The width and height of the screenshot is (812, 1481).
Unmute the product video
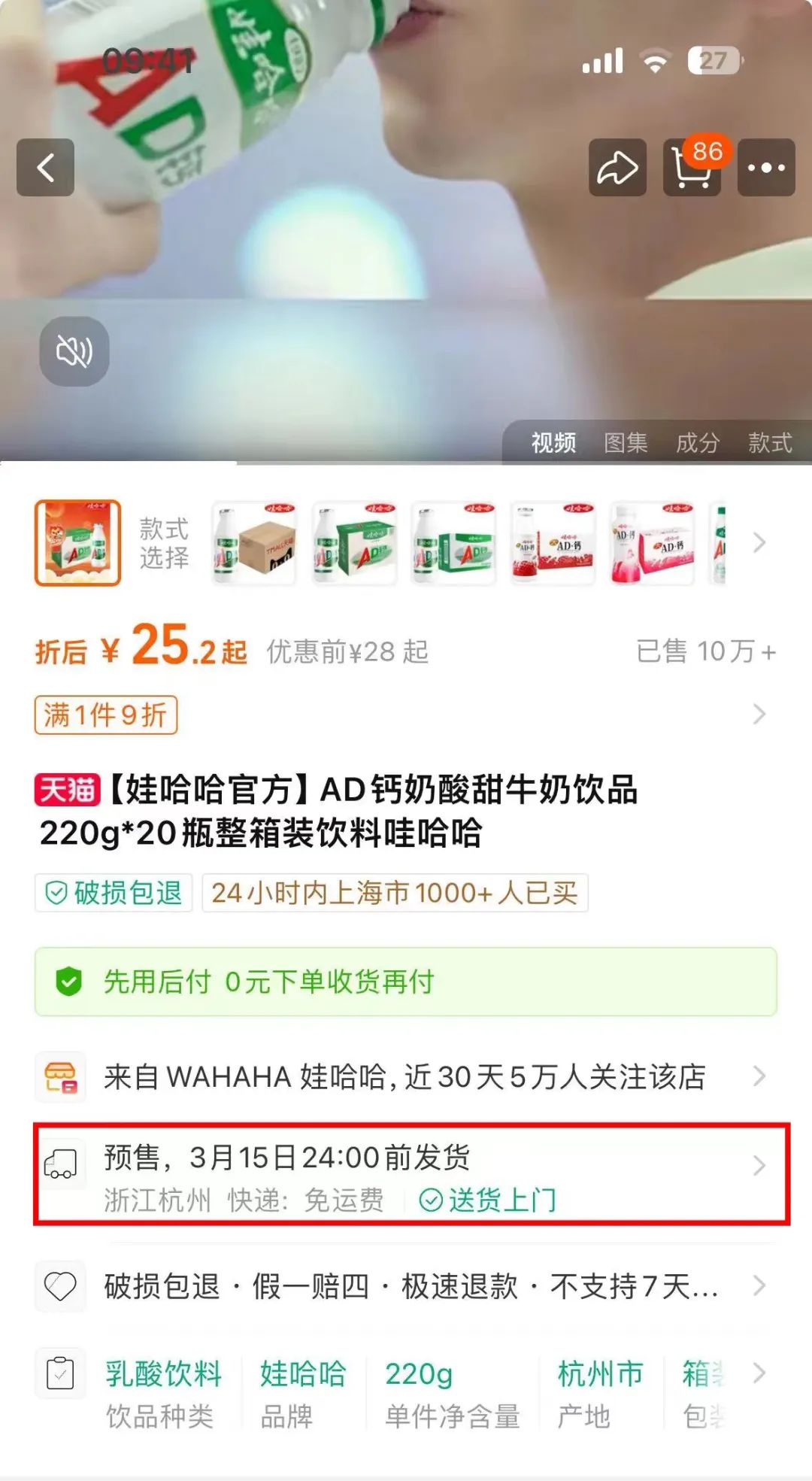point(74,351)
